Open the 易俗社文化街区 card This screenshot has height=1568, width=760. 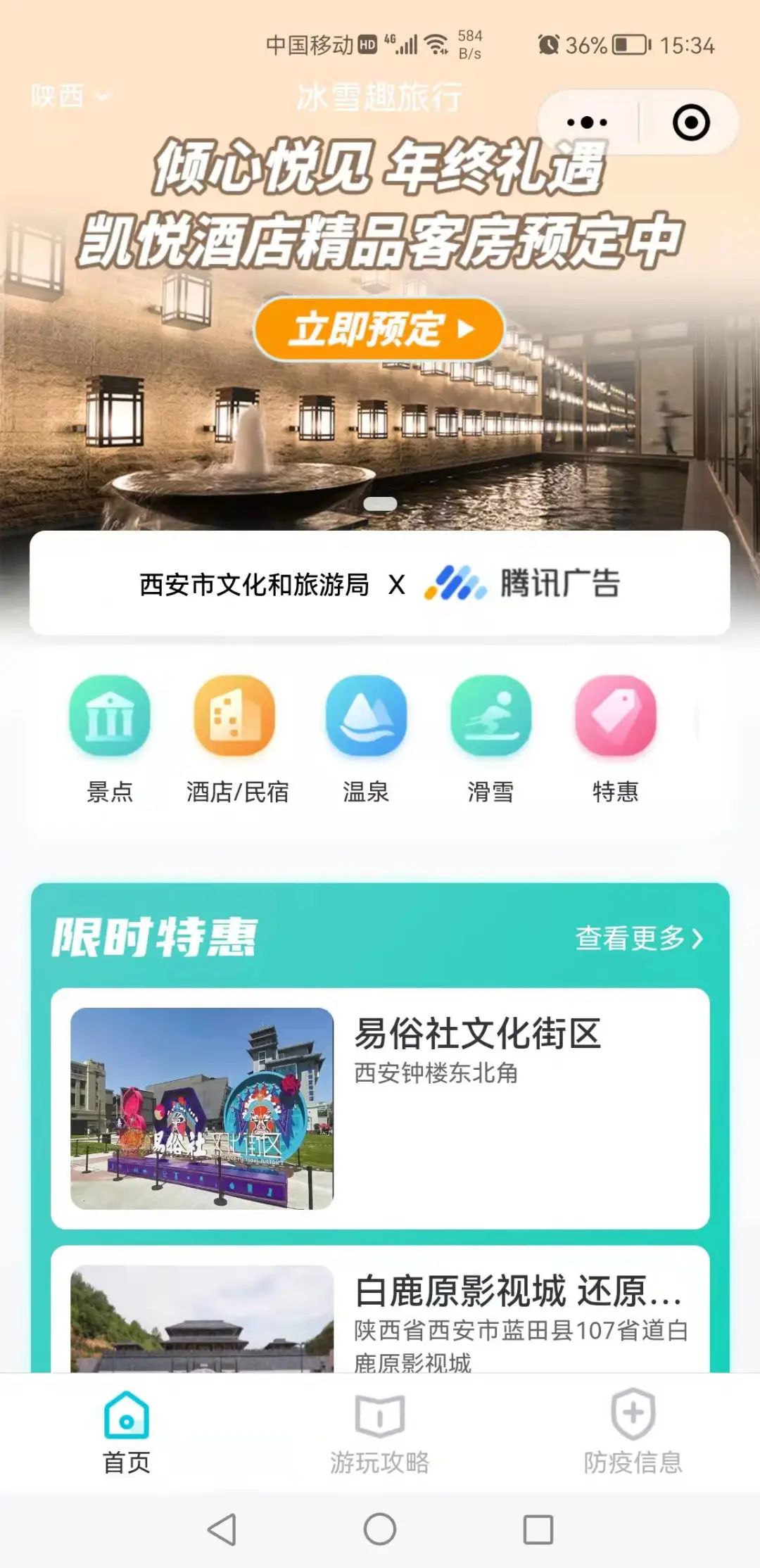380,1108
